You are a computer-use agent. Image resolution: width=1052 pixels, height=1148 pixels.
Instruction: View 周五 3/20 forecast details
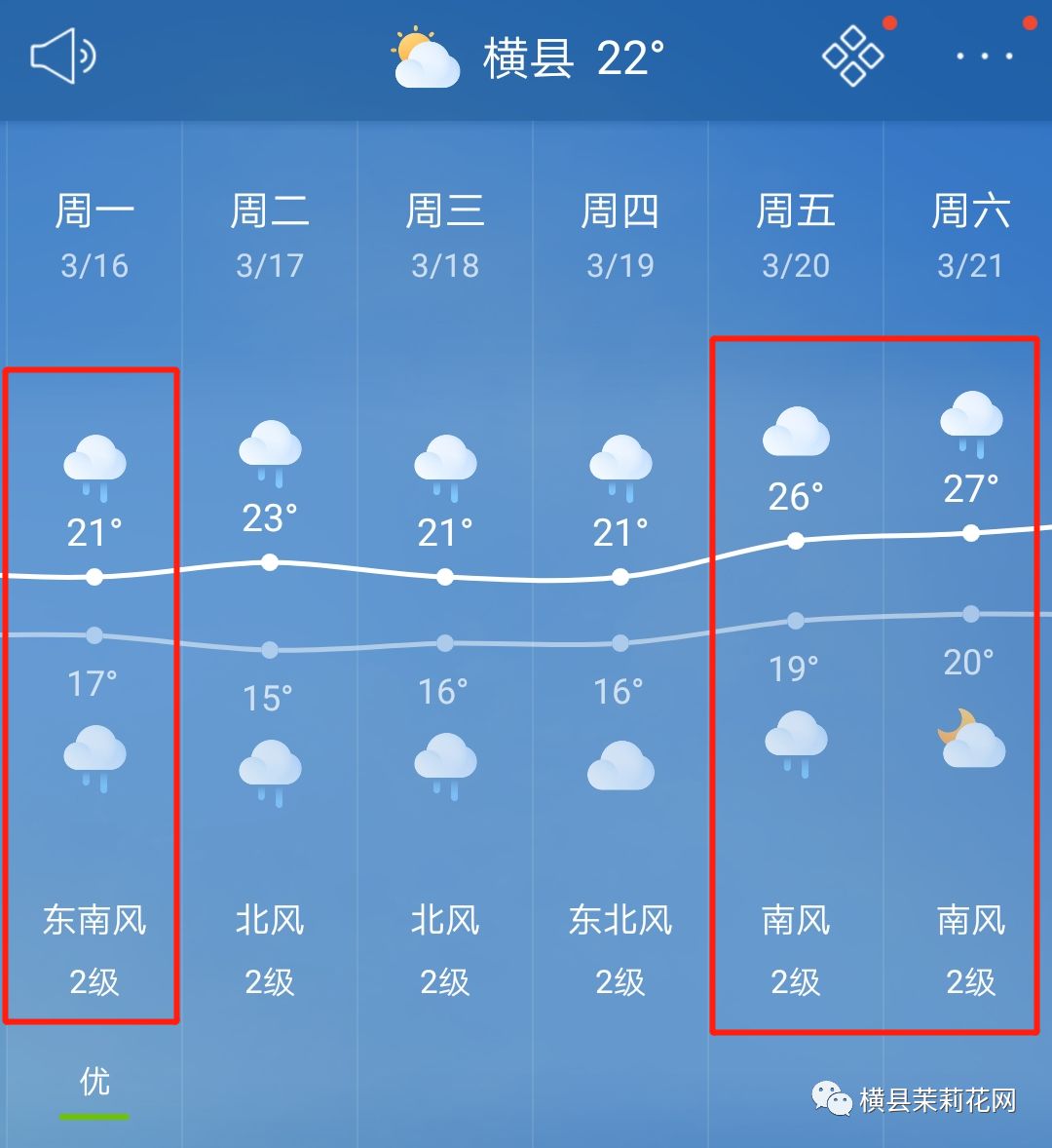click(x=796, y=234)
